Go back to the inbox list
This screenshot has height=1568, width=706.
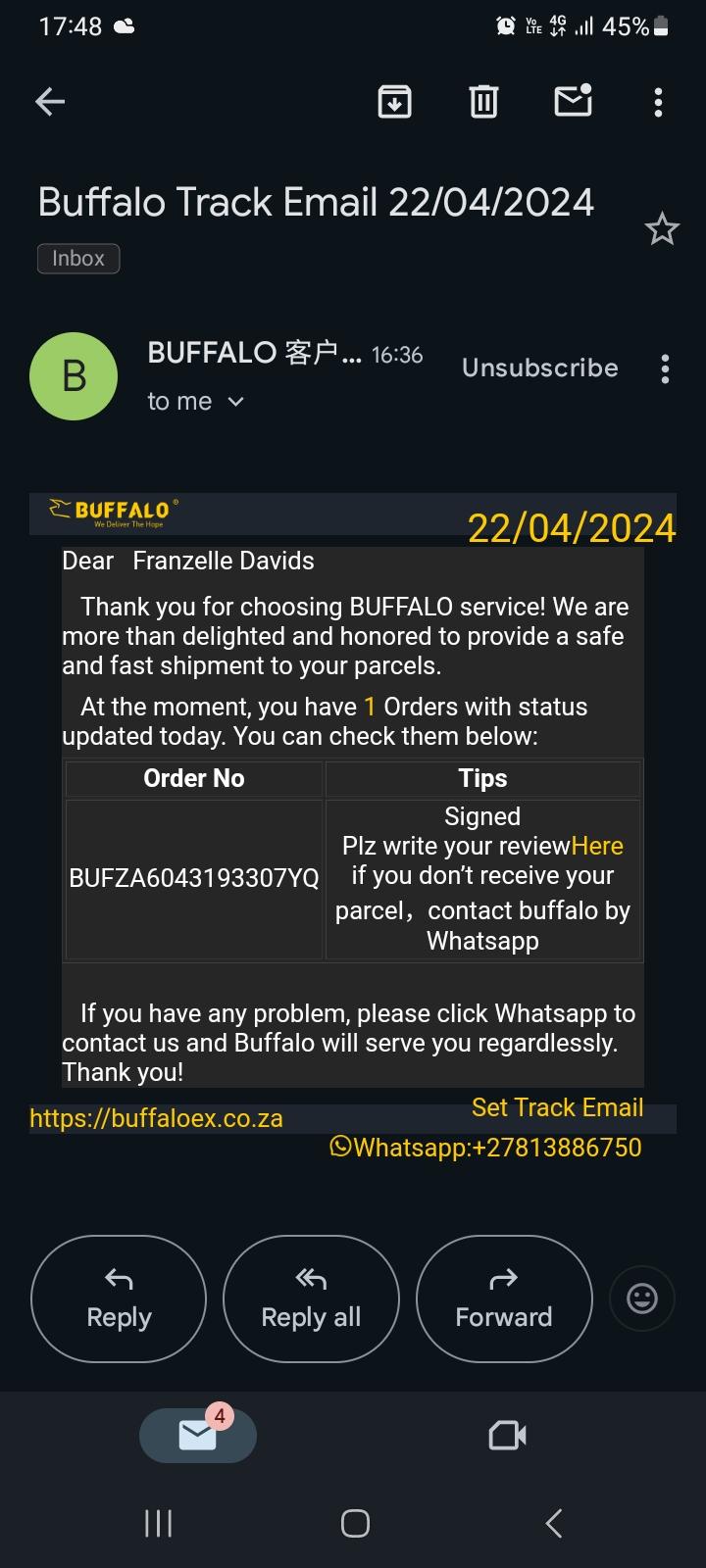(50, 101)
